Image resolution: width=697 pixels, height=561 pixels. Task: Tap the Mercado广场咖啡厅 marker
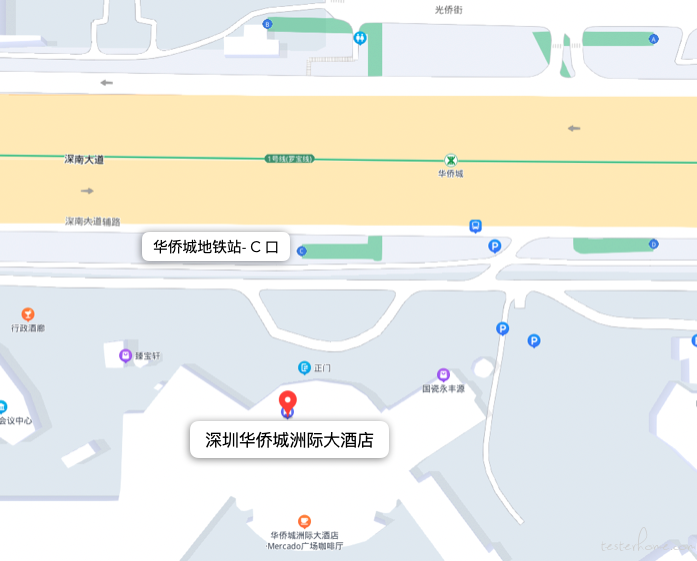tap(304, 521)
